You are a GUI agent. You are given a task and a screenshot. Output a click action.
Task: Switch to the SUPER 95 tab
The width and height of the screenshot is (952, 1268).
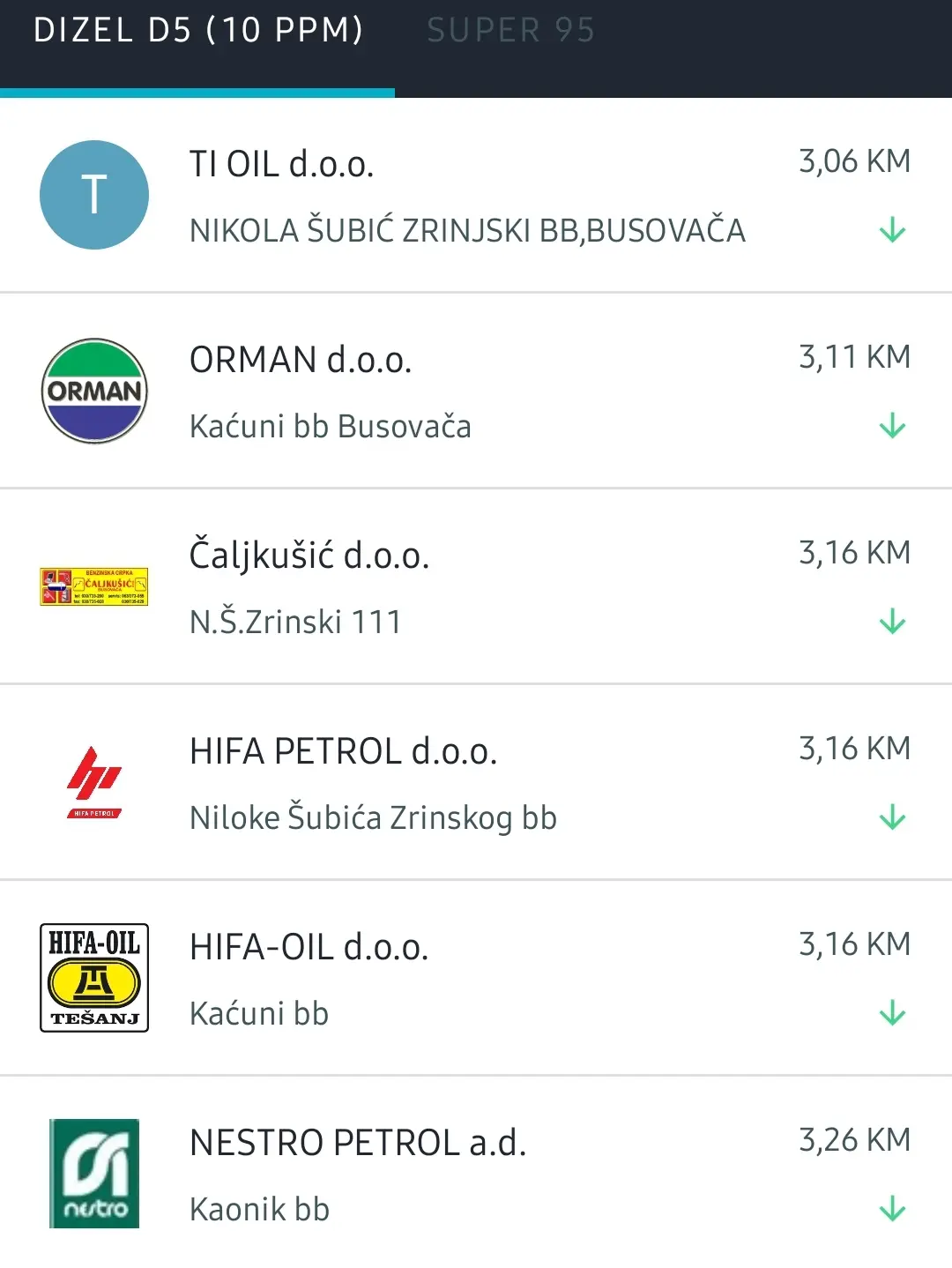pos(510,31)
